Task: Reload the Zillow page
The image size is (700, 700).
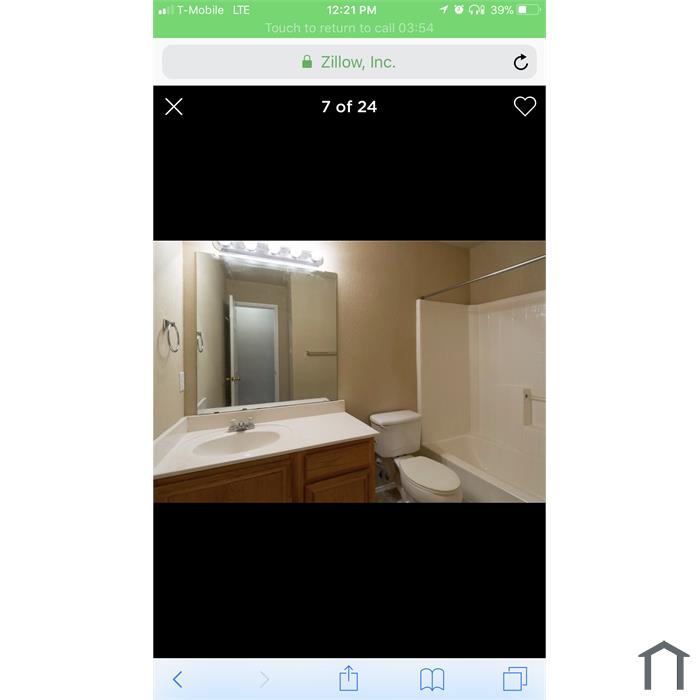Action: pos(520,62)
